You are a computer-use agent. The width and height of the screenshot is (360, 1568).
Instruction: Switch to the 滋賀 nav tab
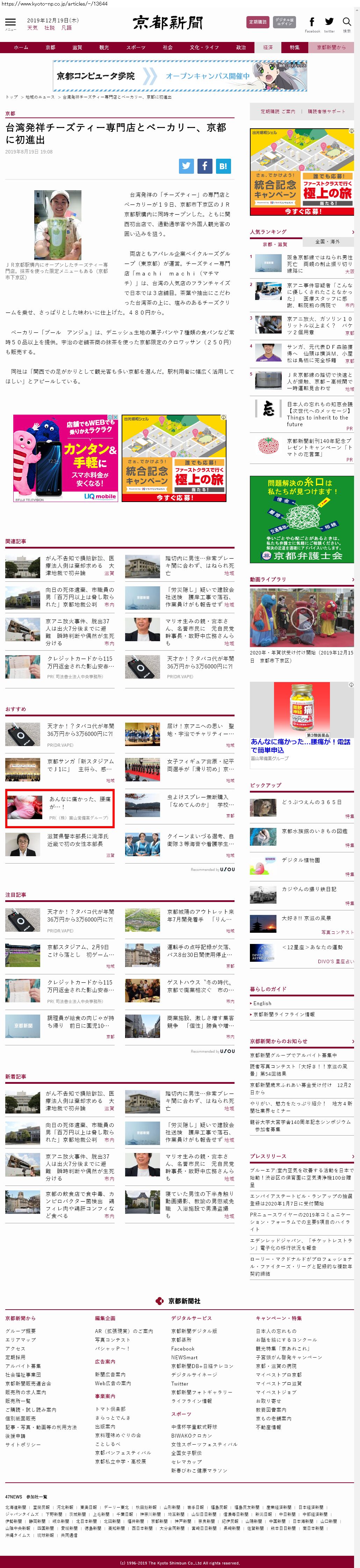point(77,47)
